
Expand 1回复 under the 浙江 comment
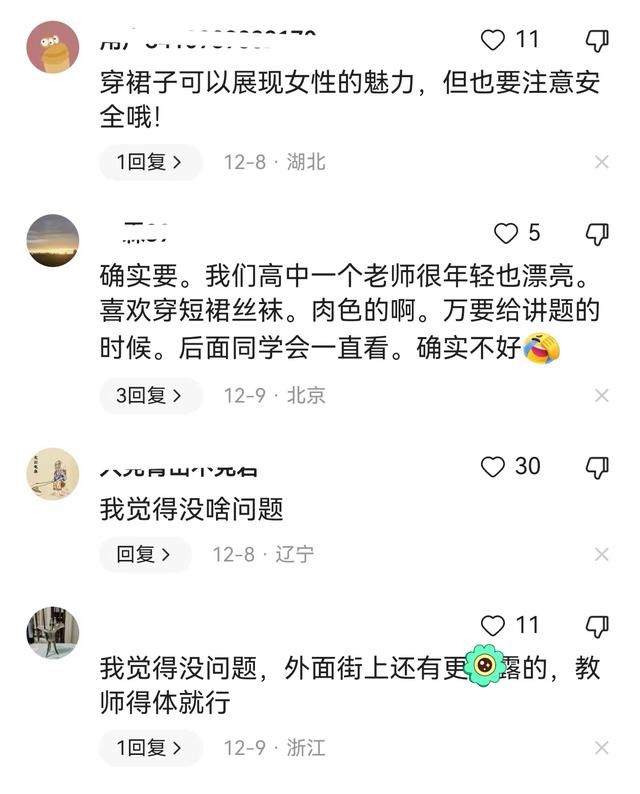tap(150, 748)
